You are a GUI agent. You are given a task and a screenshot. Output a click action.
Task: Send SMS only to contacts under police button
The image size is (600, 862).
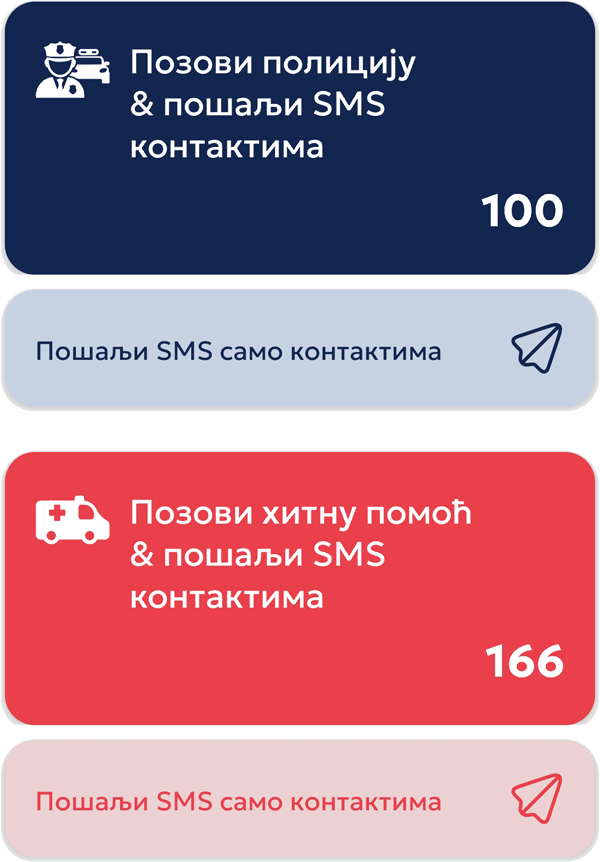tap(300, 349)
